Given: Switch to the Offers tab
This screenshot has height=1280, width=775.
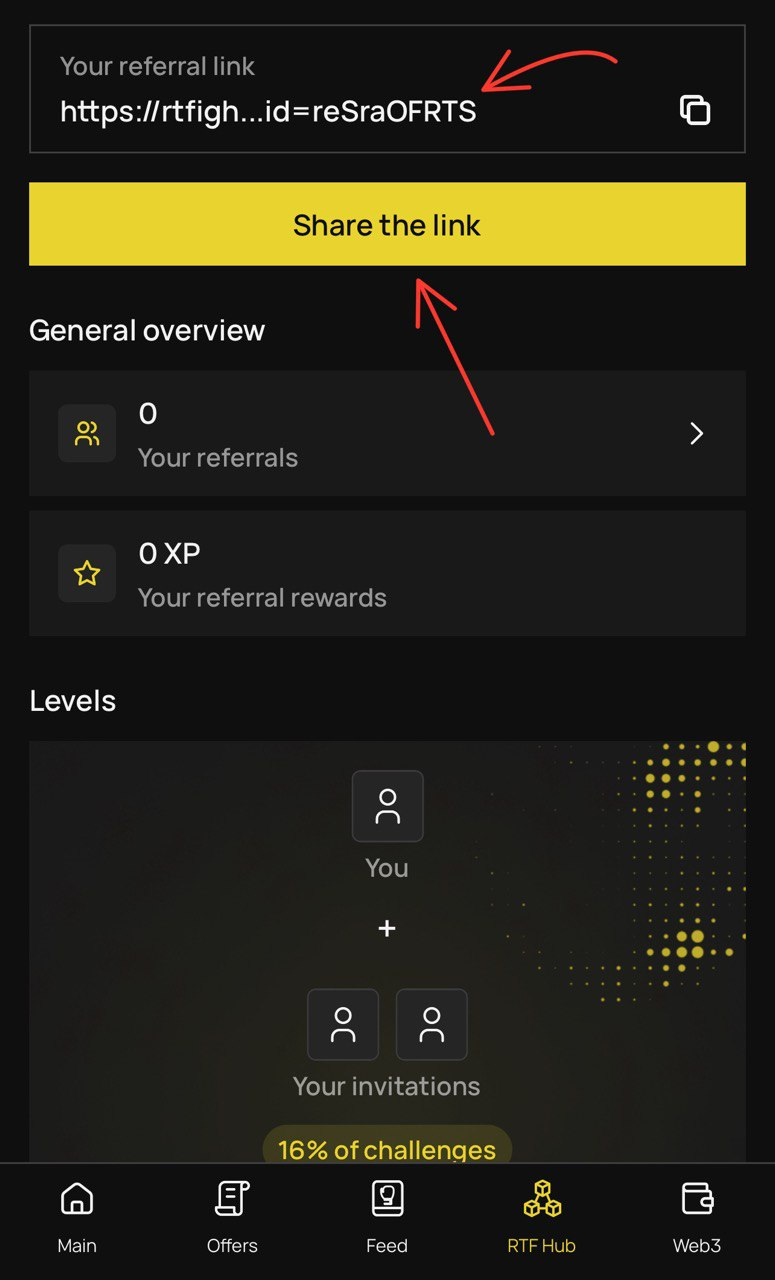Looking at the screenshot, I should coord(232,1217).
